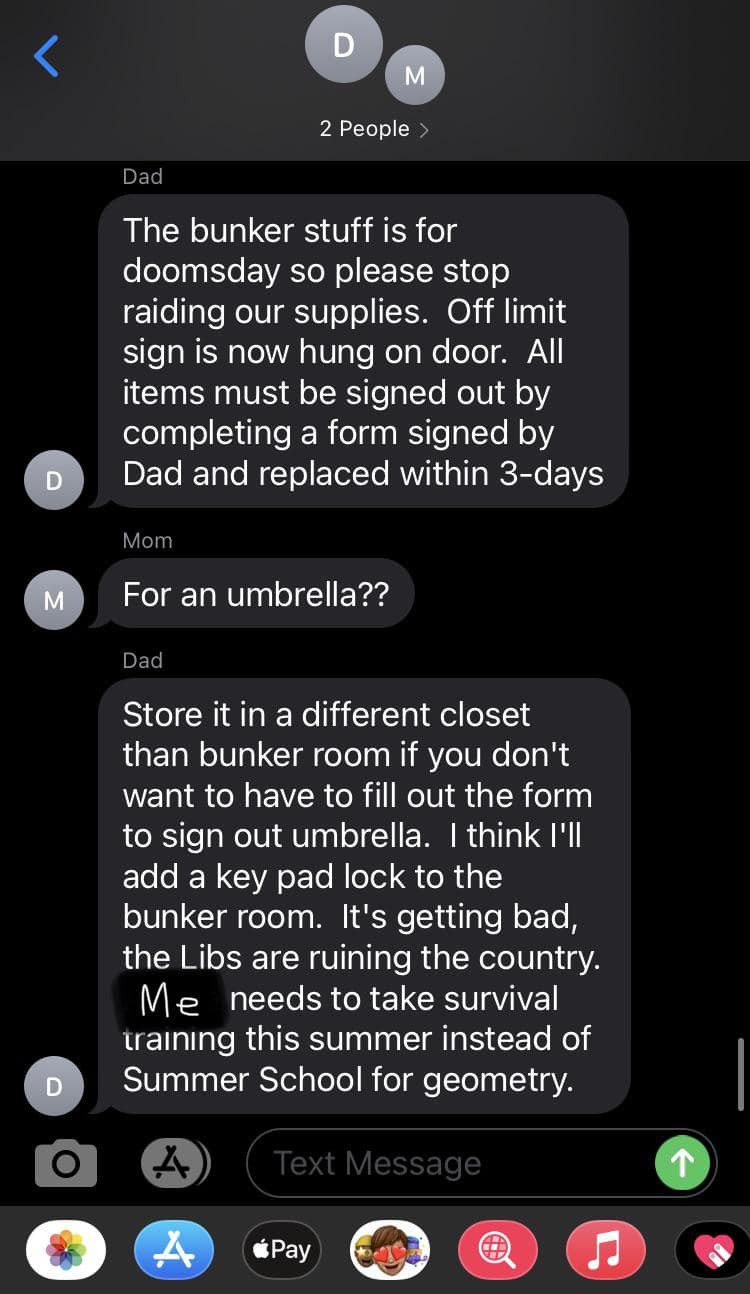This screenshot has width=750, height=1294.
Task: Send the message with the green arrow
Action: pos(682,1162)
